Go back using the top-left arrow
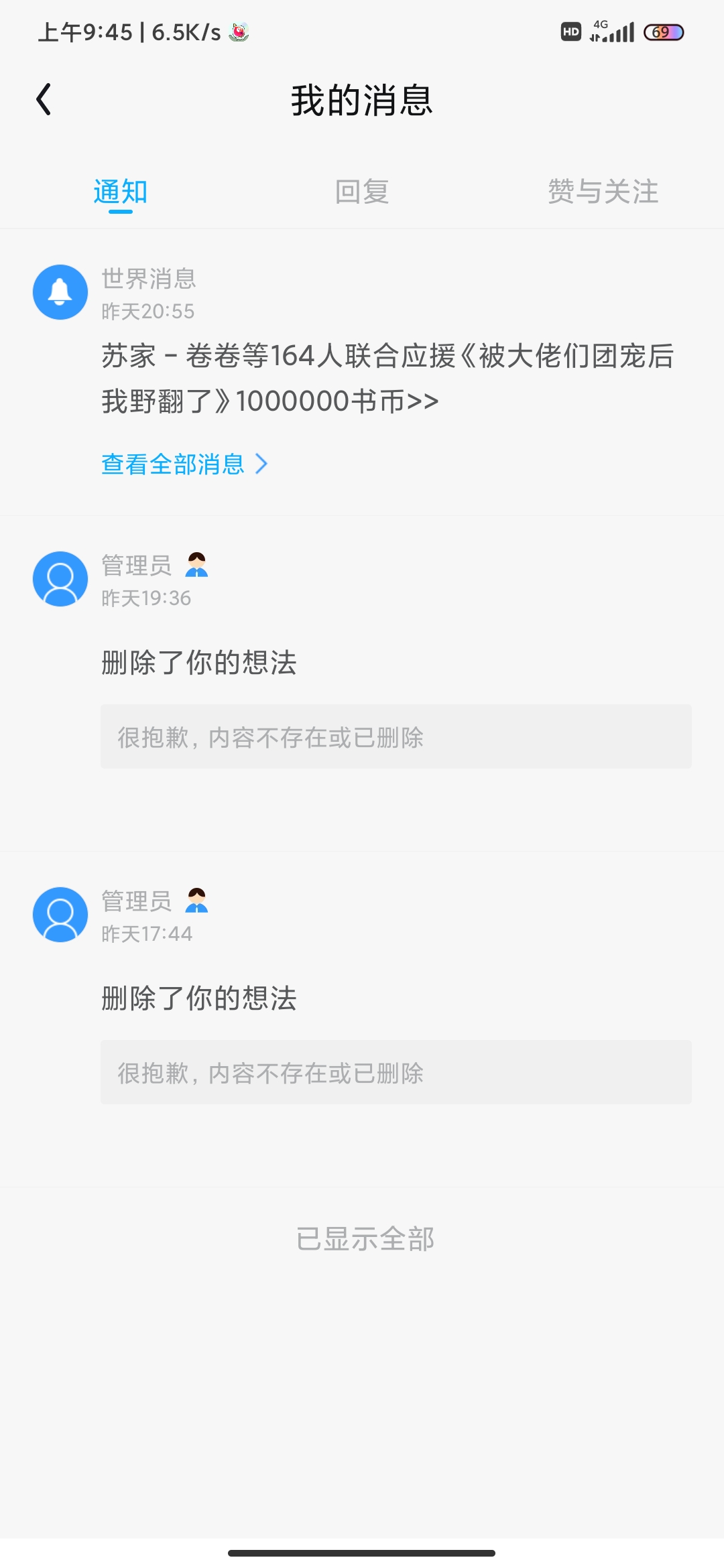This screenshot has height=1568, width=724. (x=44, y=100)
